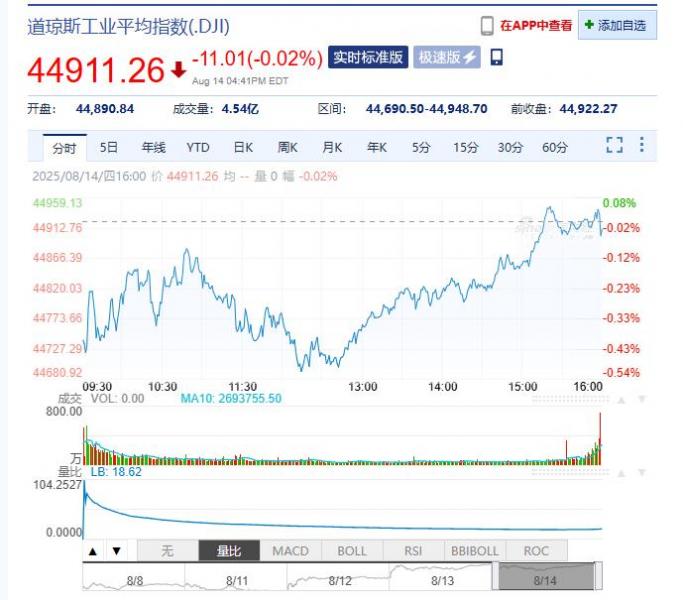Show the RSI indicator
Screen dimensions: 683x600
pyautogui.click(x=412, y=551)
